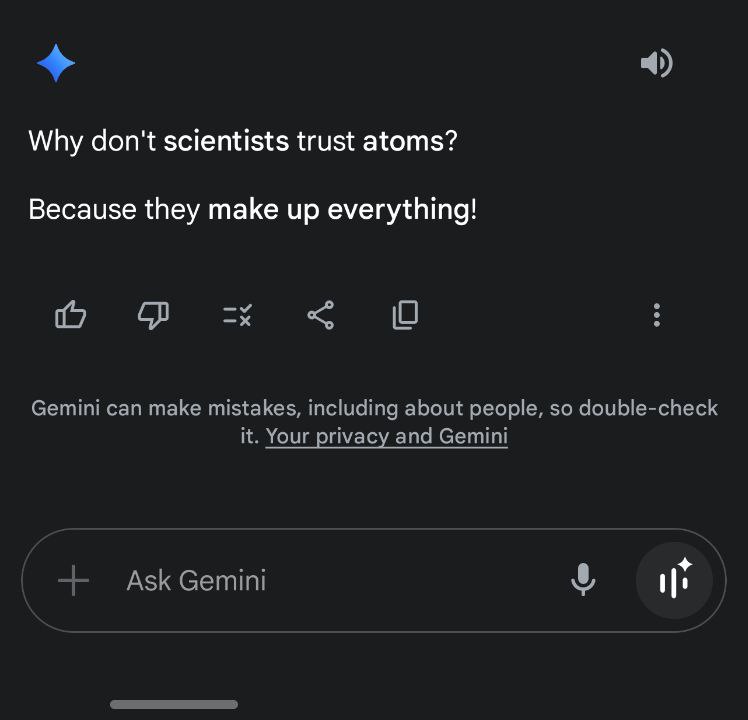Open the response overflow menu

tap(656, 316)
